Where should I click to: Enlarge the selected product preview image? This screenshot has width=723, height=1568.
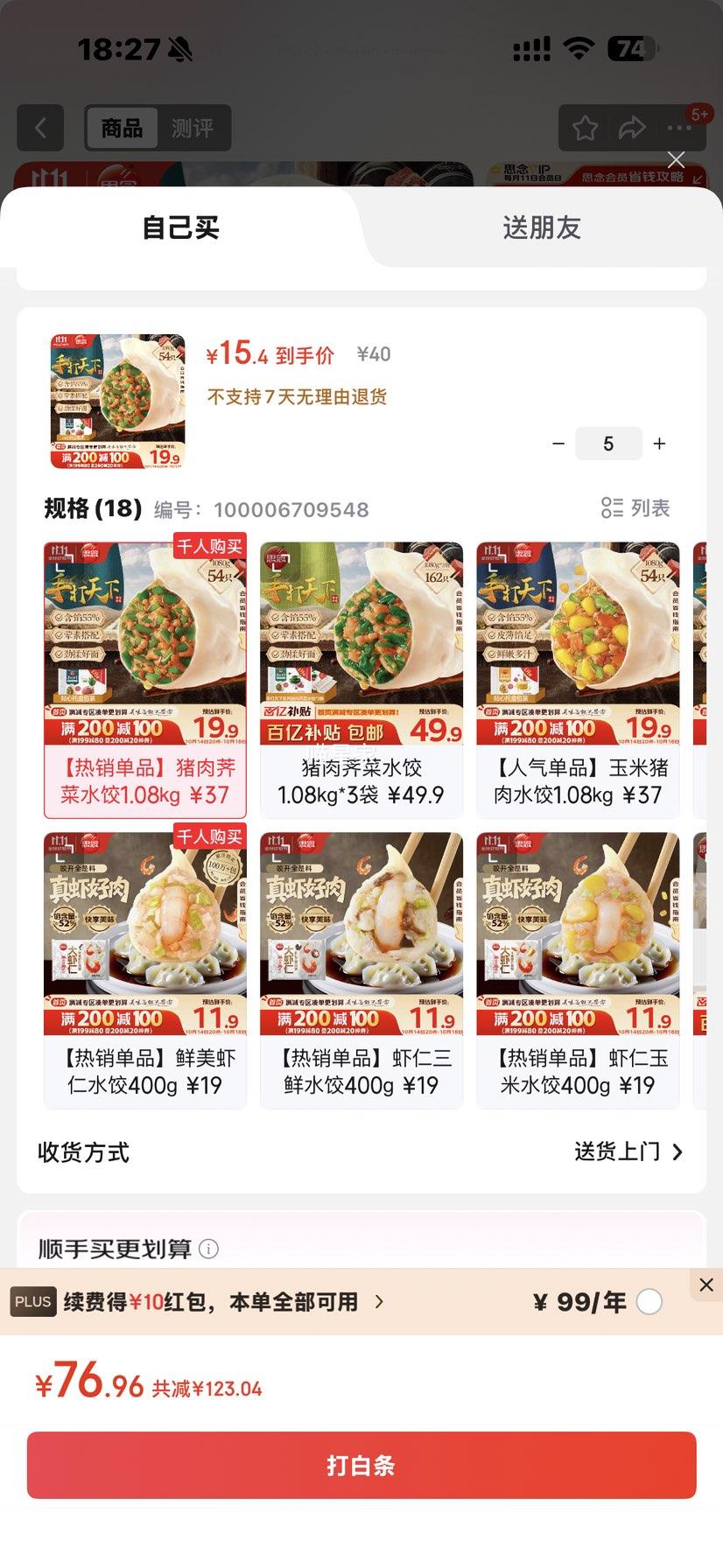[117, 401]
